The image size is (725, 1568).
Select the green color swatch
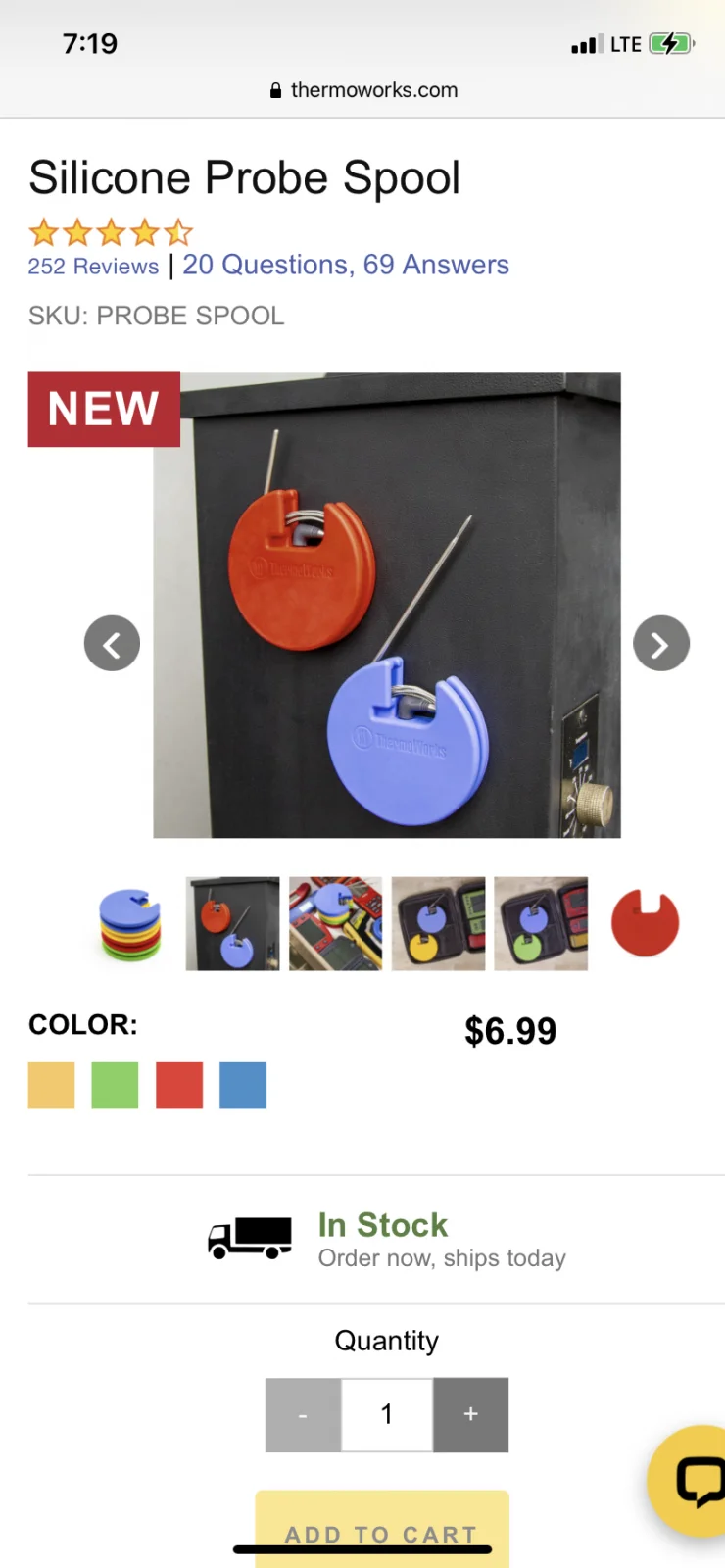(115, 1086)
